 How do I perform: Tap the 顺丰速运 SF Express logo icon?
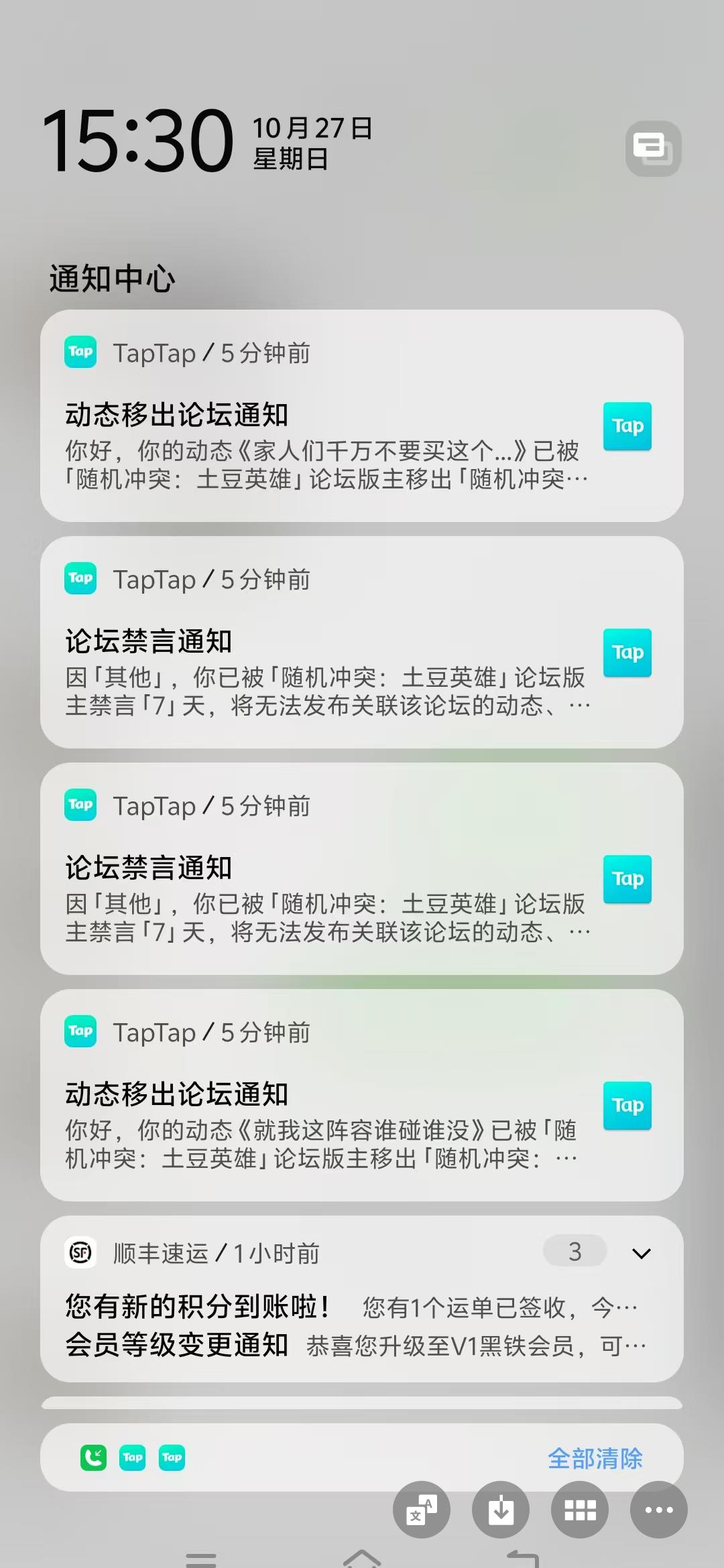[x=80, y=1252]
